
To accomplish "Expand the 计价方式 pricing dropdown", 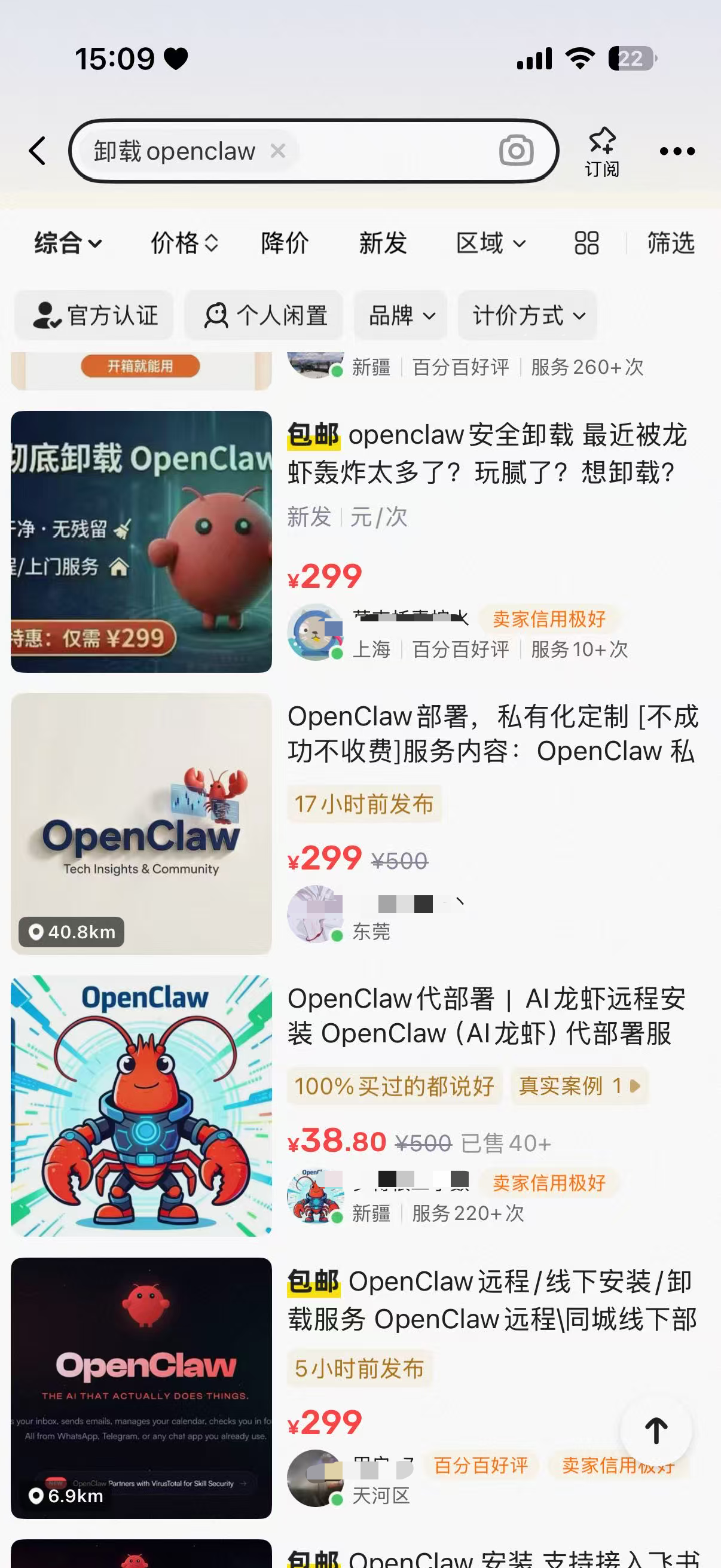I will point(527,316).
